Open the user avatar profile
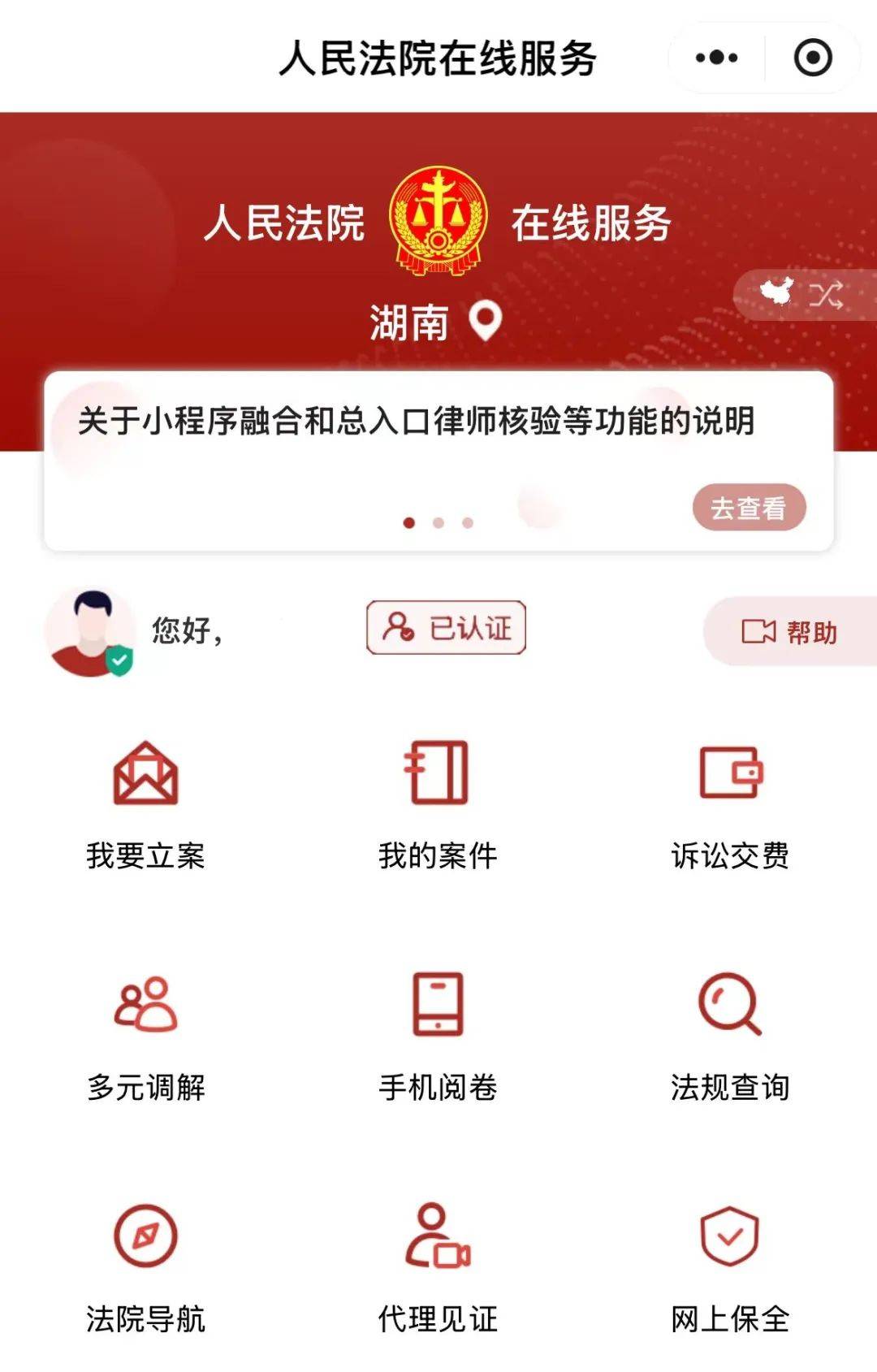Viewport: 877px width, 1372px height. pyautogui.click(x=89, y=631)
